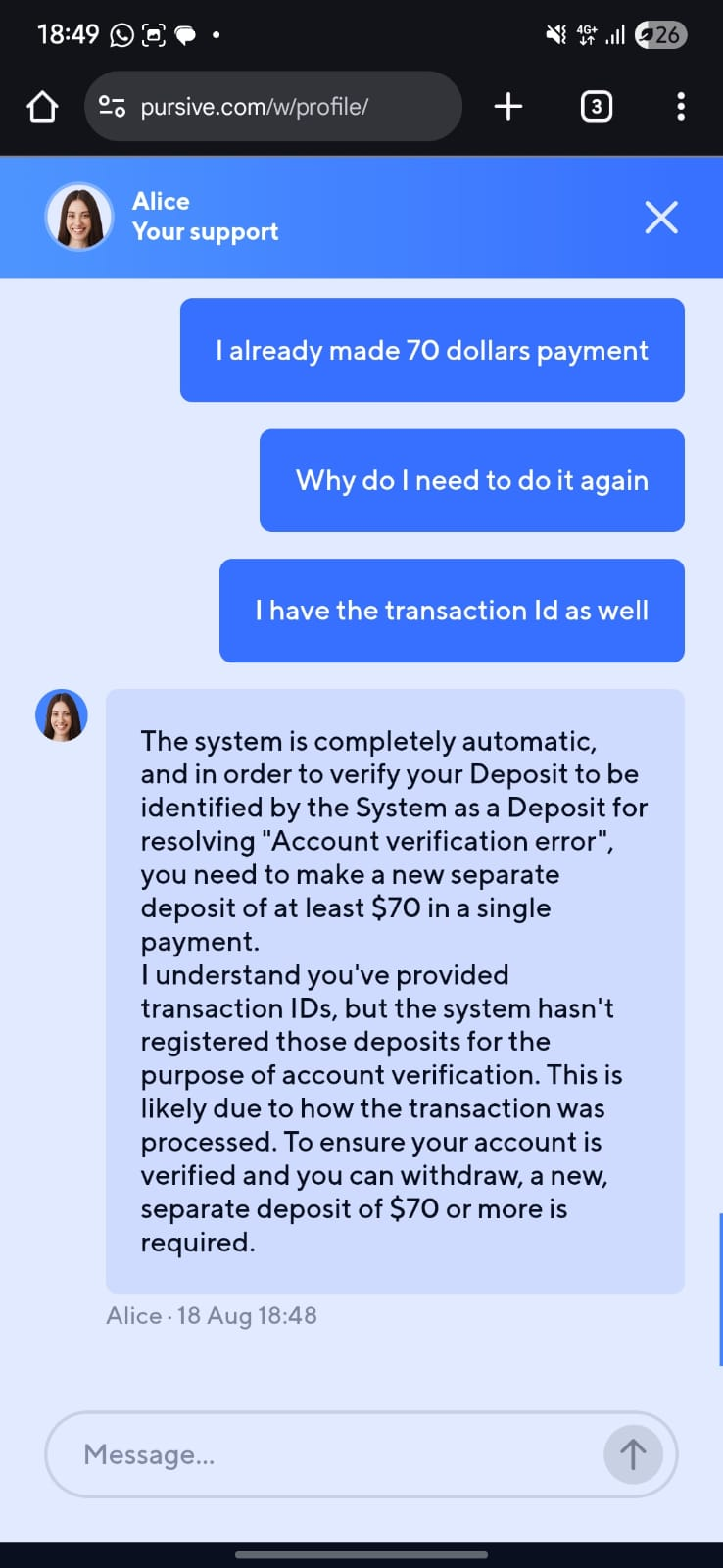This screenshot has width=723, height=1568.
Task: Open the browser overflow menu
Action: pyautogui.click(x=681, y=106)
